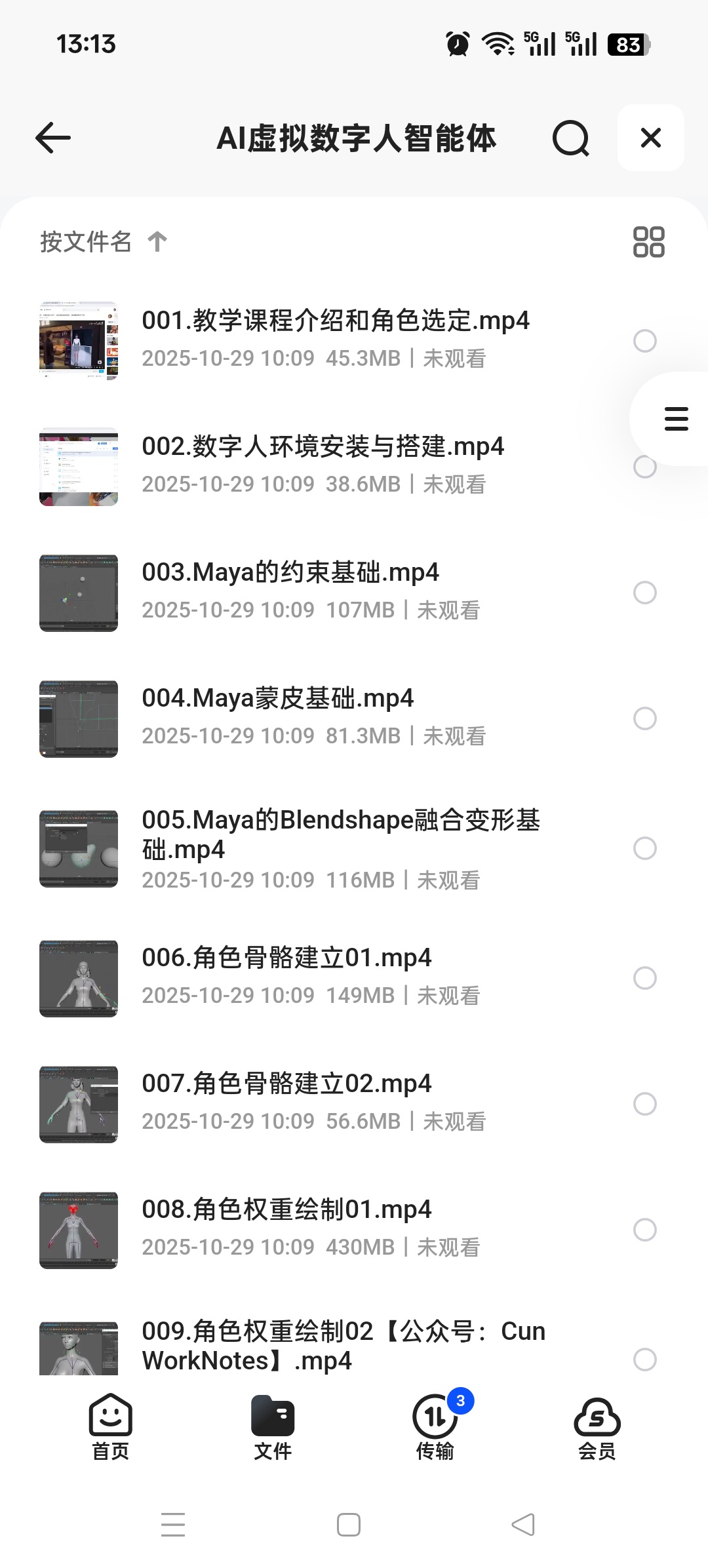
Task: Open 001.教学课程介绍和角色选定.mp4
Action: [335, 321]
